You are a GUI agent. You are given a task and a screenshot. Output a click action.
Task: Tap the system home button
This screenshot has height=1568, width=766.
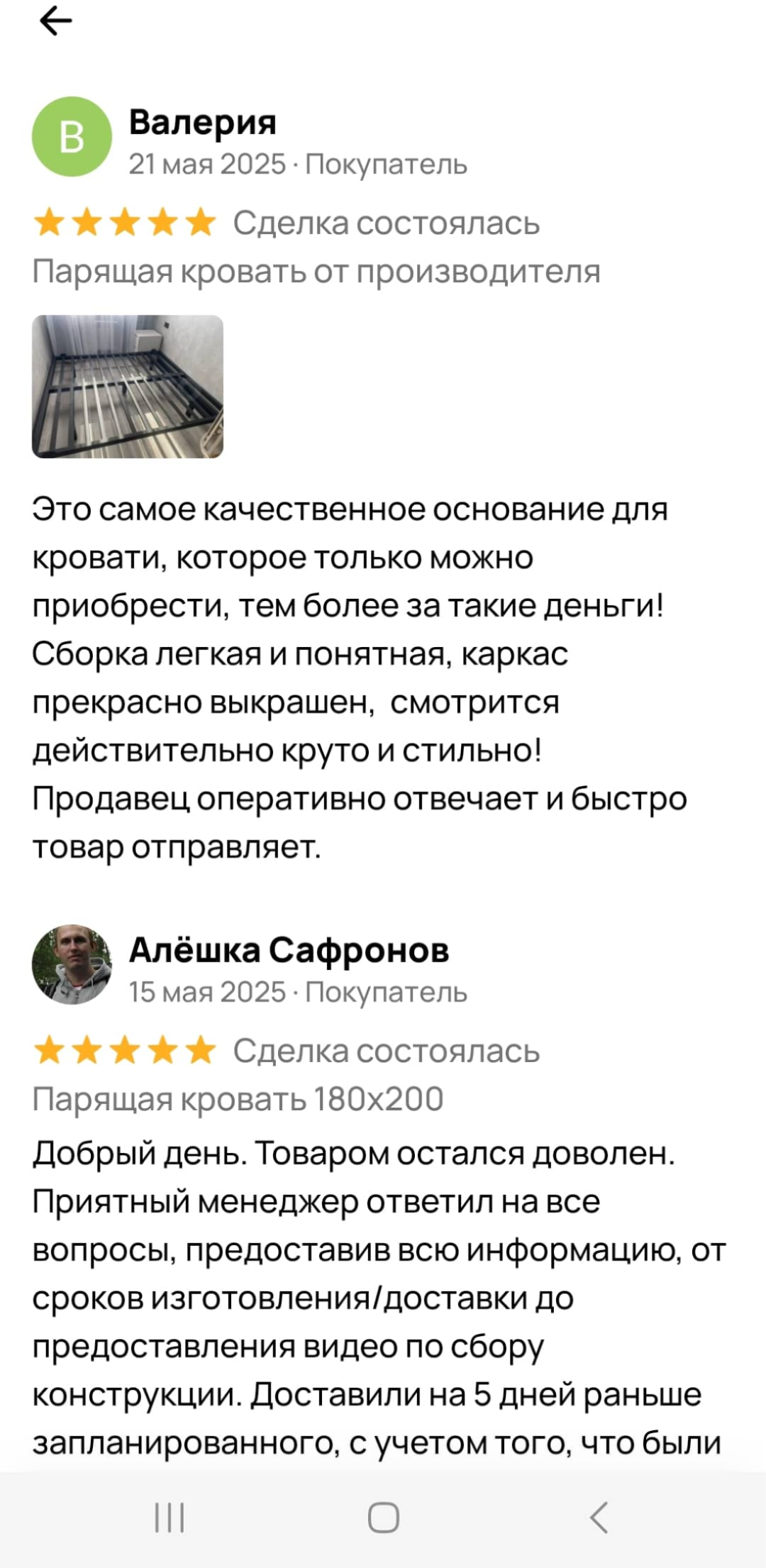pos(383,1518)
